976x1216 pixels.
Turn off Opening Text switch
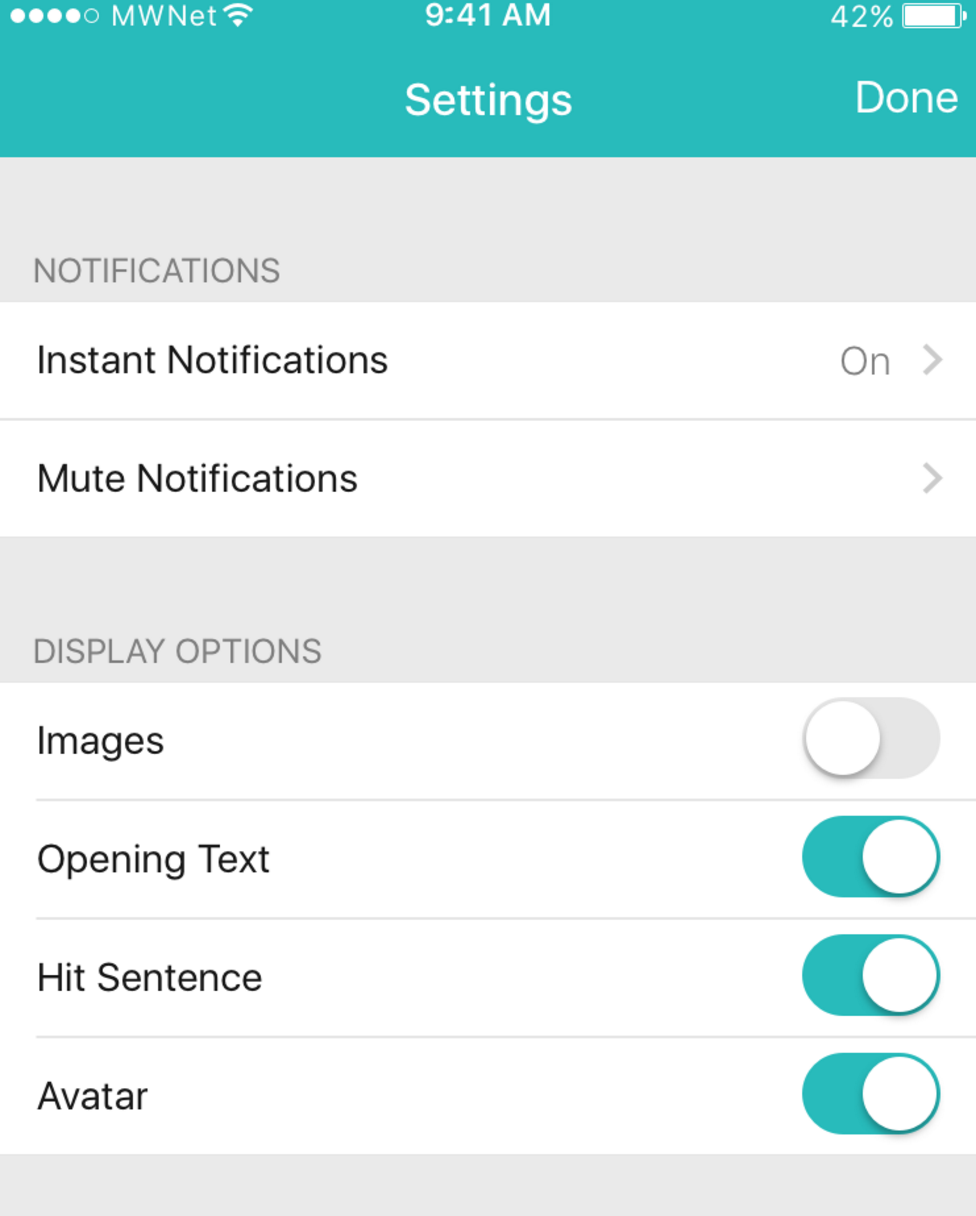[x=870, y=857]
